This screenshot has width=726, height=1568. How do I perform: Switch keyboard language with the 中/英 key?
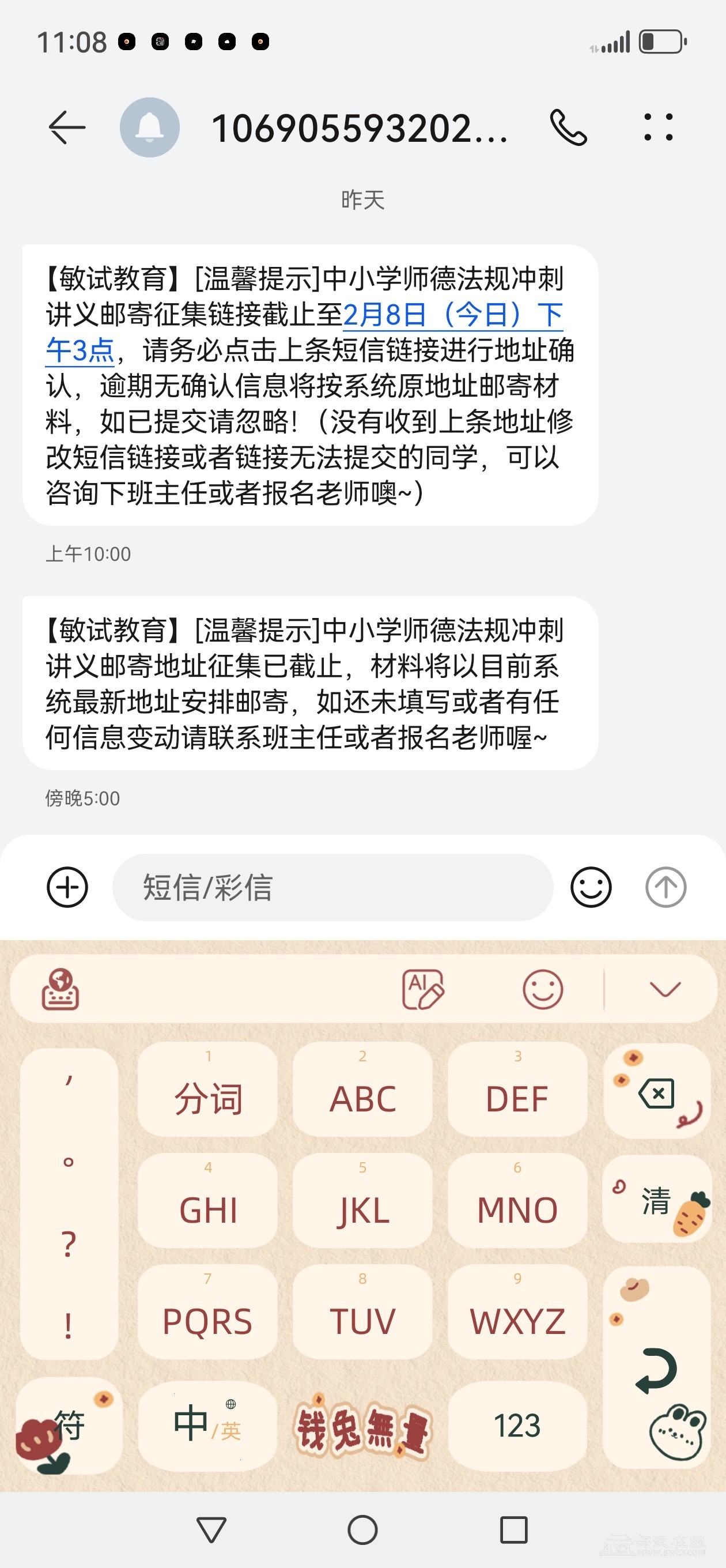pos(207,1426)
